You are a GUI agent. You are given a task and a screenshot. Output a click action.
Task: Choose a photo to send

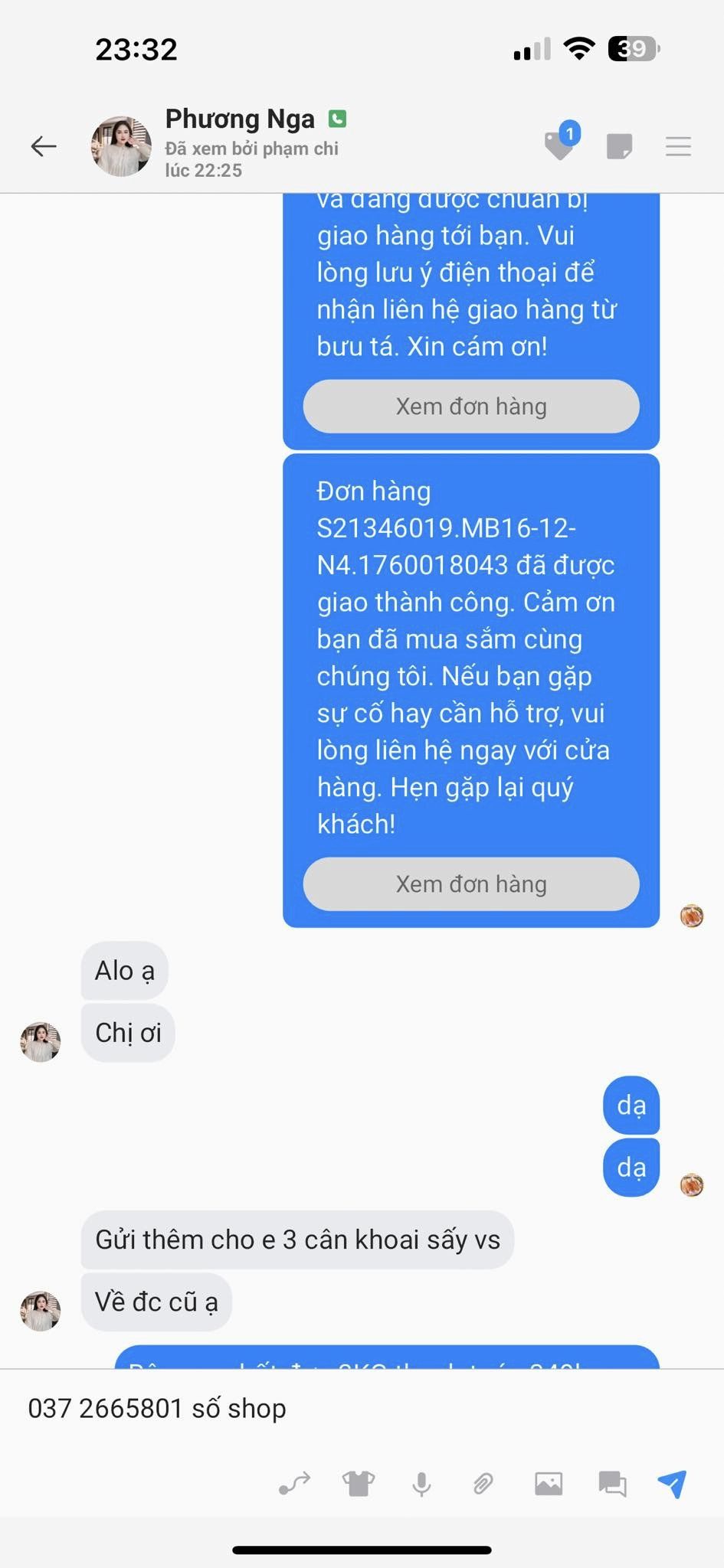pos(549,1484)
